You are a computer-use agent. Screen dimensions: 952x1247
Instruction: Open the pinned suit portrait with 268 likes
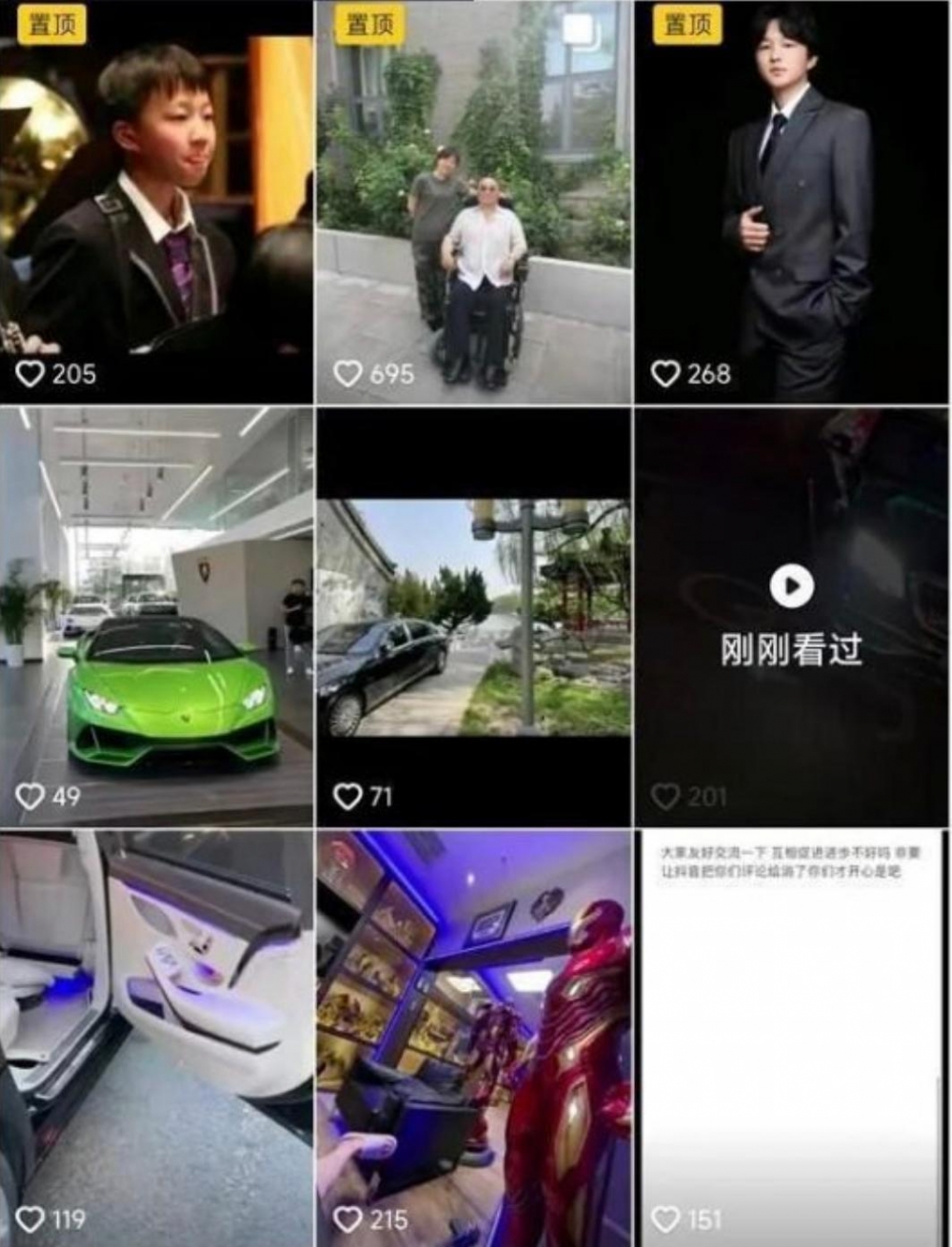pyautogui.click(x=792, y=202)
